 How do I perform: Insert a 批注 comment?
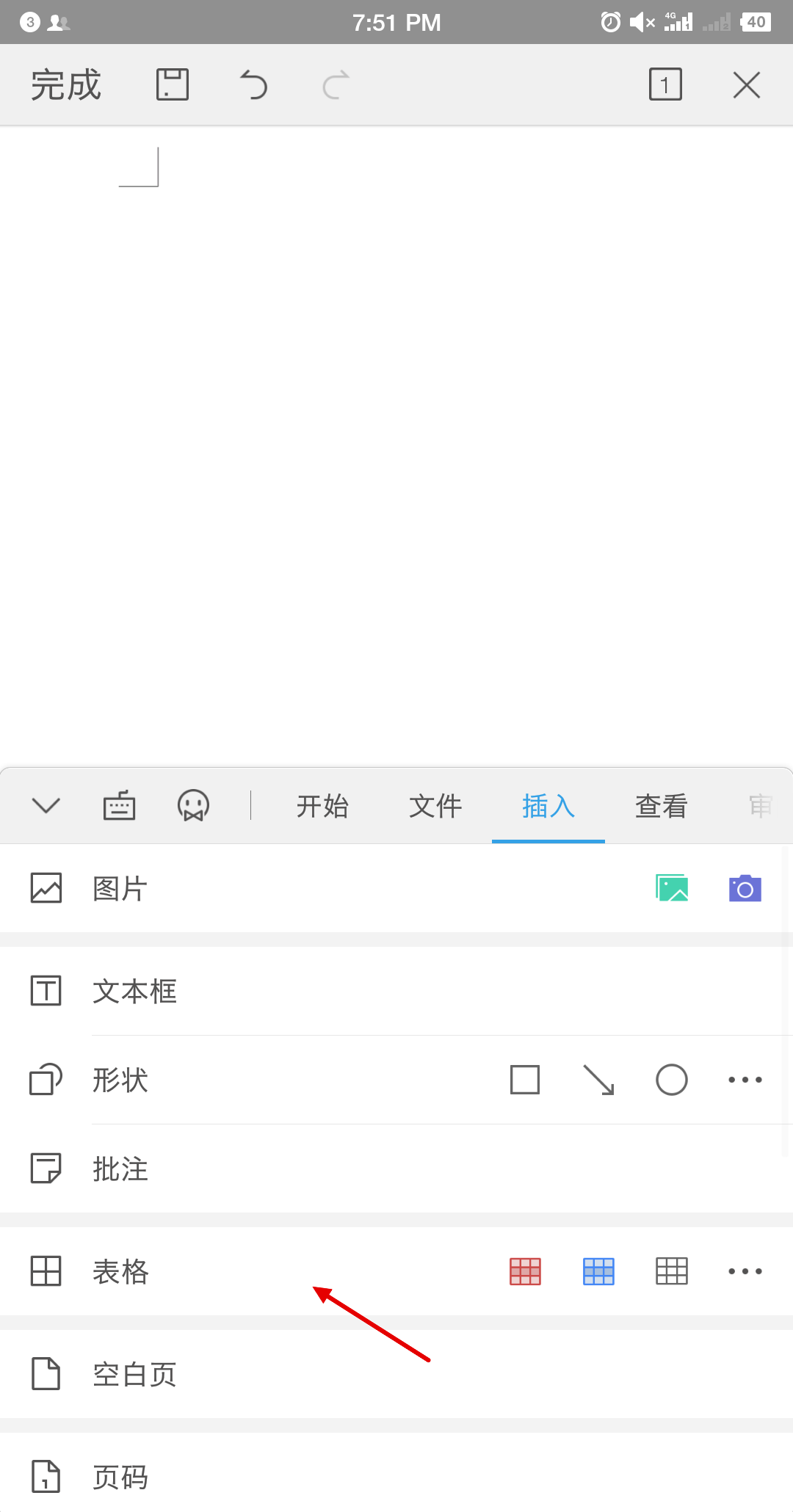coord(120,1168)
